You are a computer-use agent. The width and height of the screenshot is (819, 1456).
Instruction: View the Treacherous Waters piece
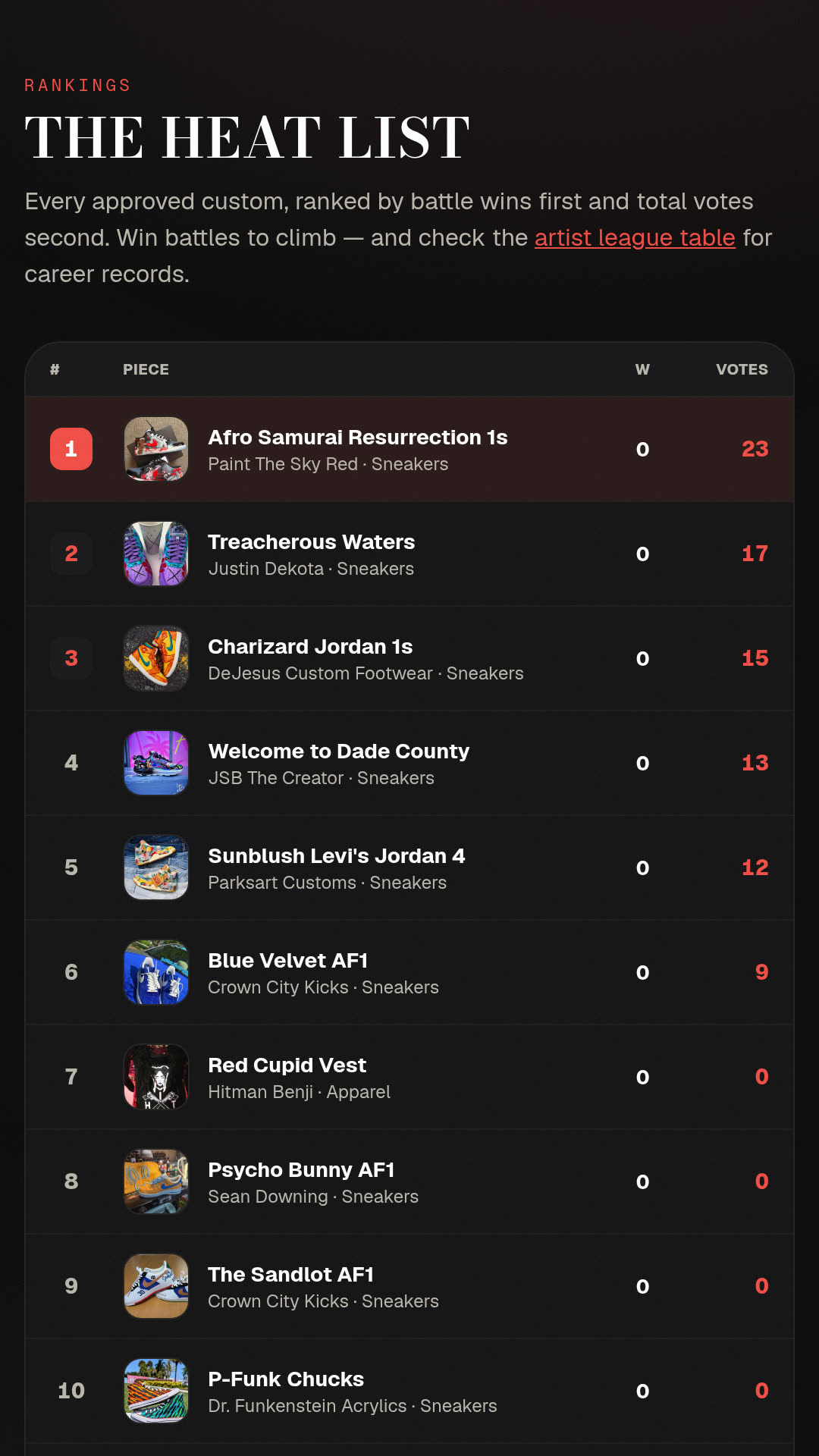pos(409,554)
